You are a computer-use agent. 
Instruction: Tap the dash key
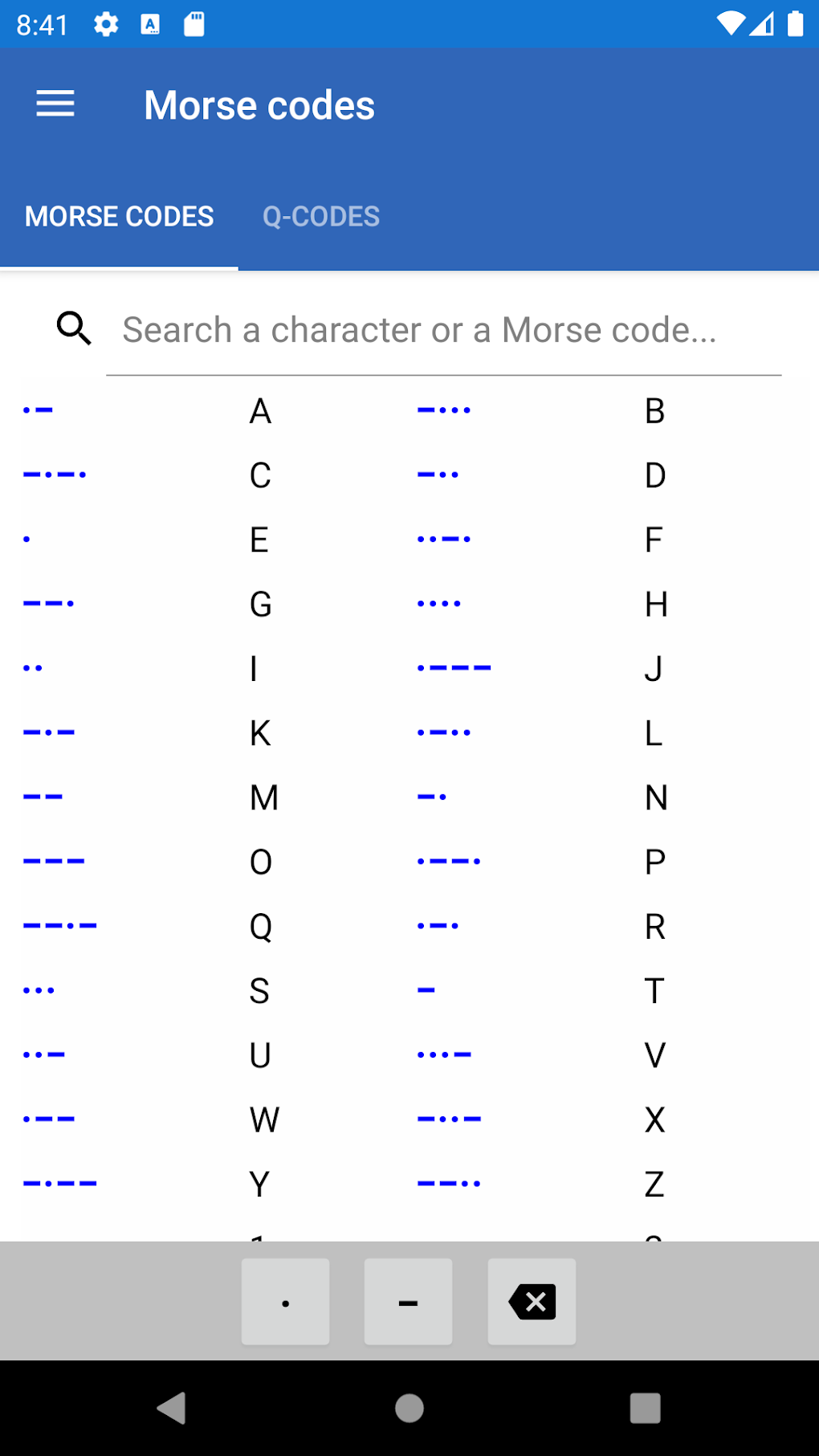point(408,1302)
